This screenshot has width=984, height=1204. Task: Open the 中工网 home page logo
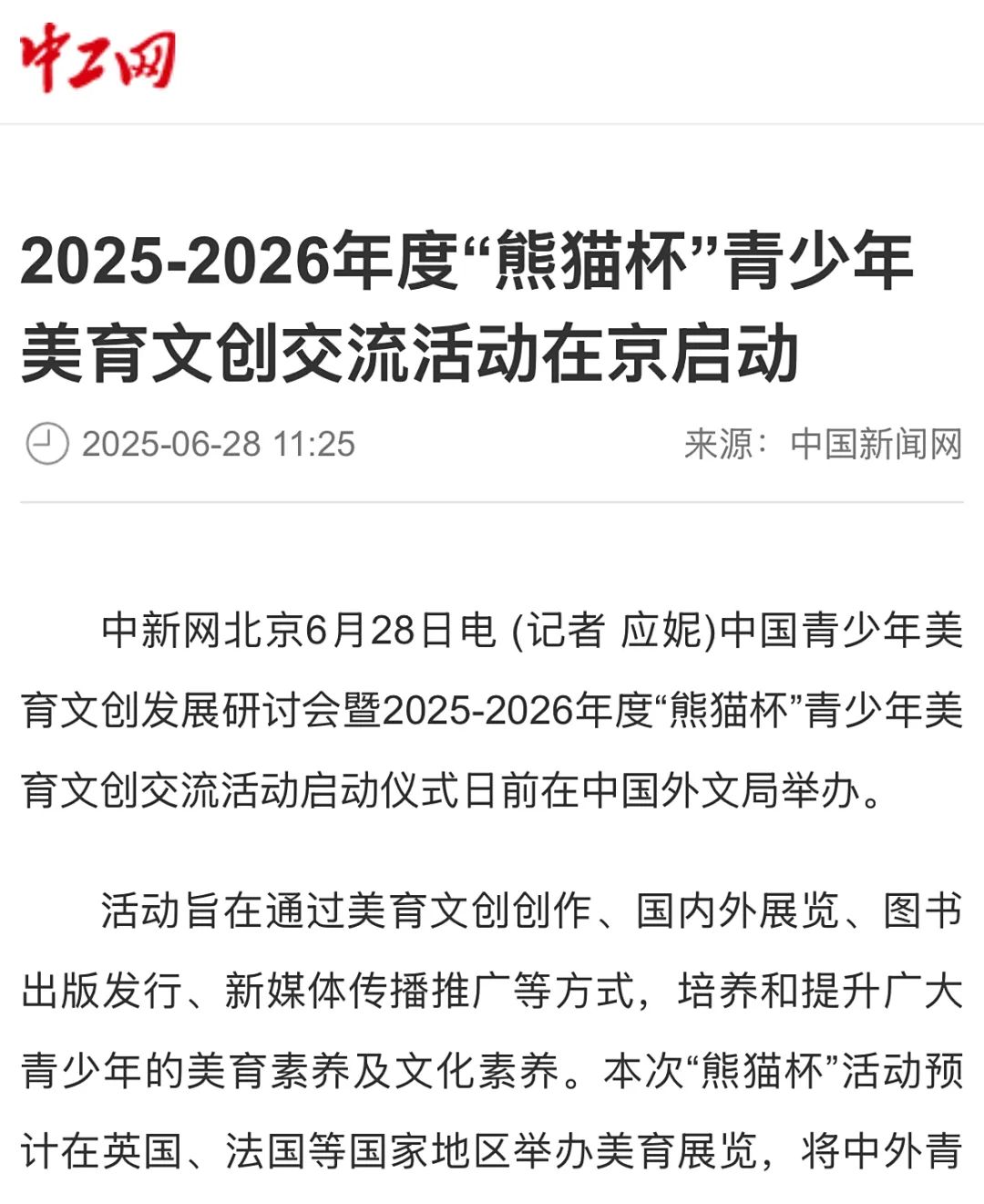[x=98, y=57]
